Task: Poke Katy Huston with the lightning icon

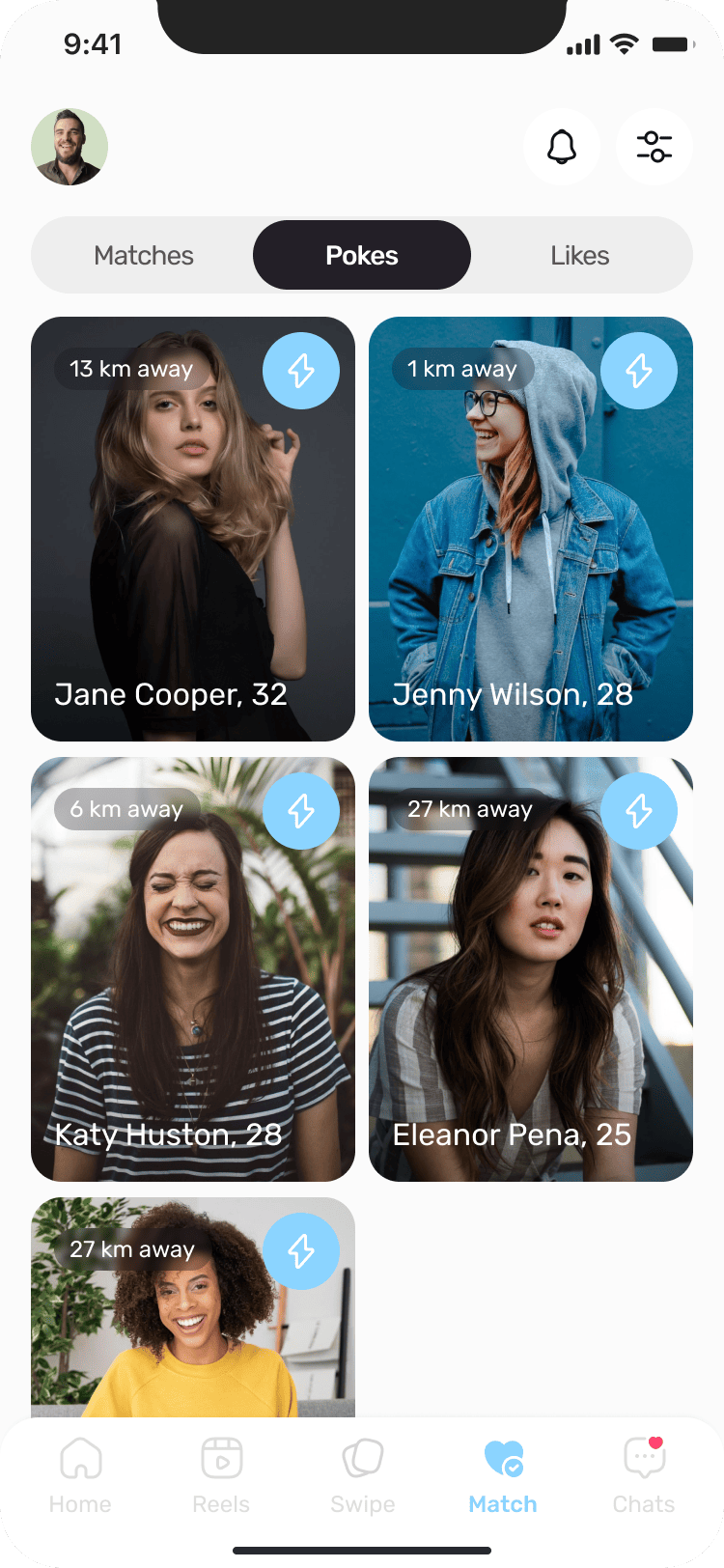Action: [x=301, y=811]
